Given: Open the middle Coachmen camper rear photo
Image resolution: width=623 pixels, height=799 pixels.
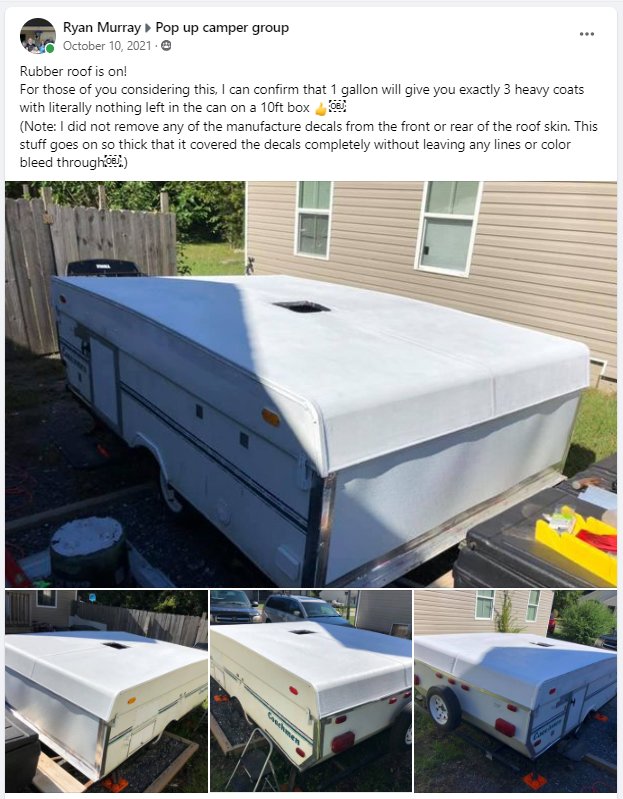Looking at the screenshot, I should [311, 691].
